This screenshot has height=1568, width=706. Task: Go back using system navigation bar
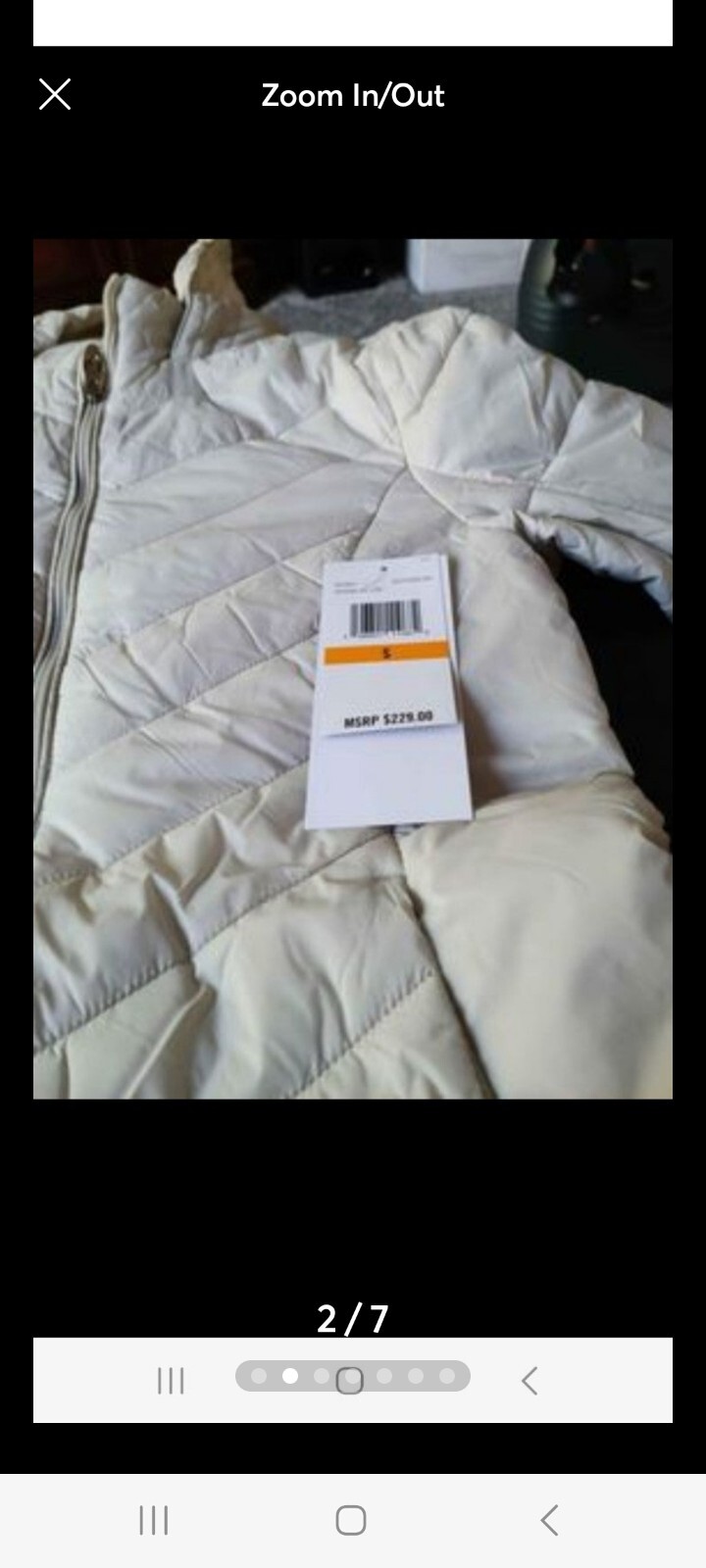(x=549, y=1520)
